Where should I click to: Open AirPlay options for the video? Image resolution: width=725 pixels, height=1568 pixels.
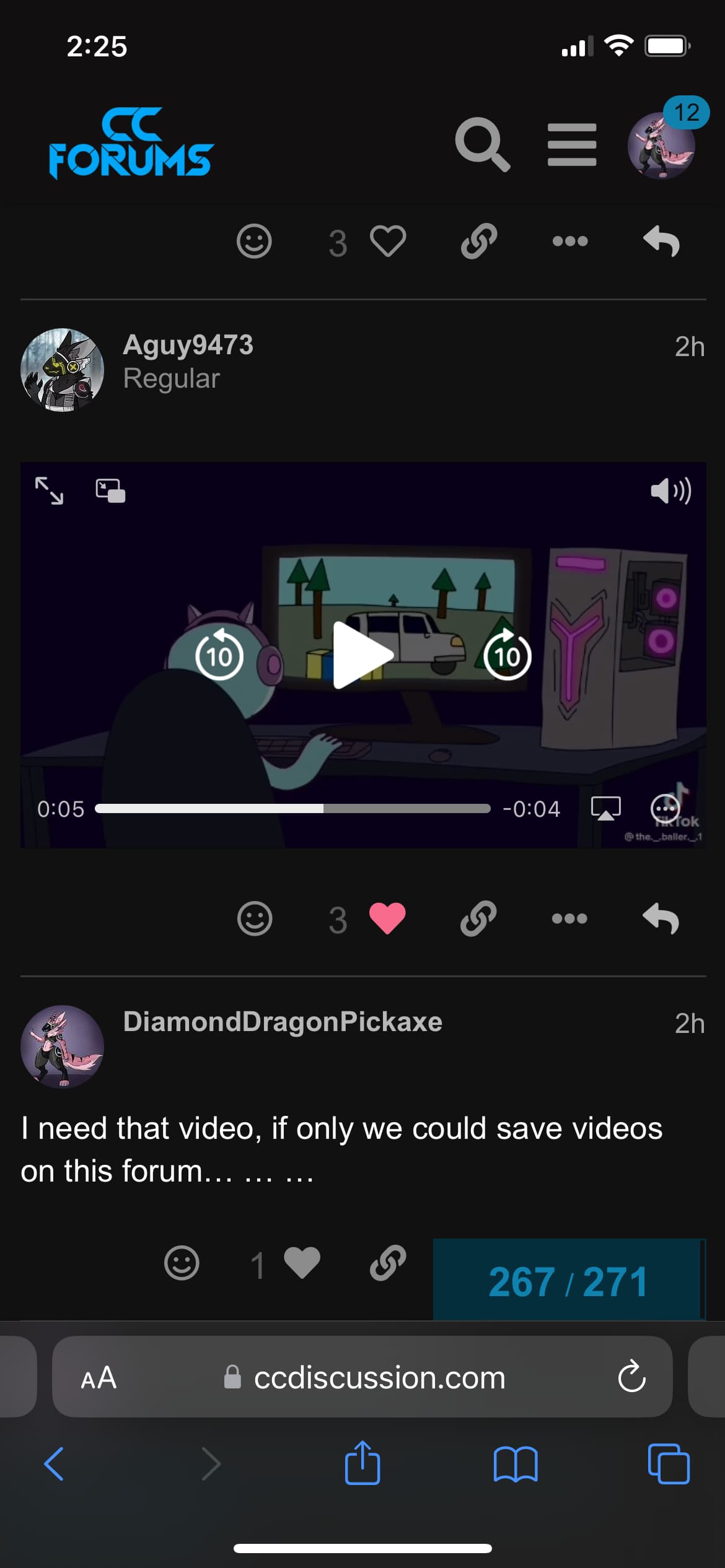605,808
